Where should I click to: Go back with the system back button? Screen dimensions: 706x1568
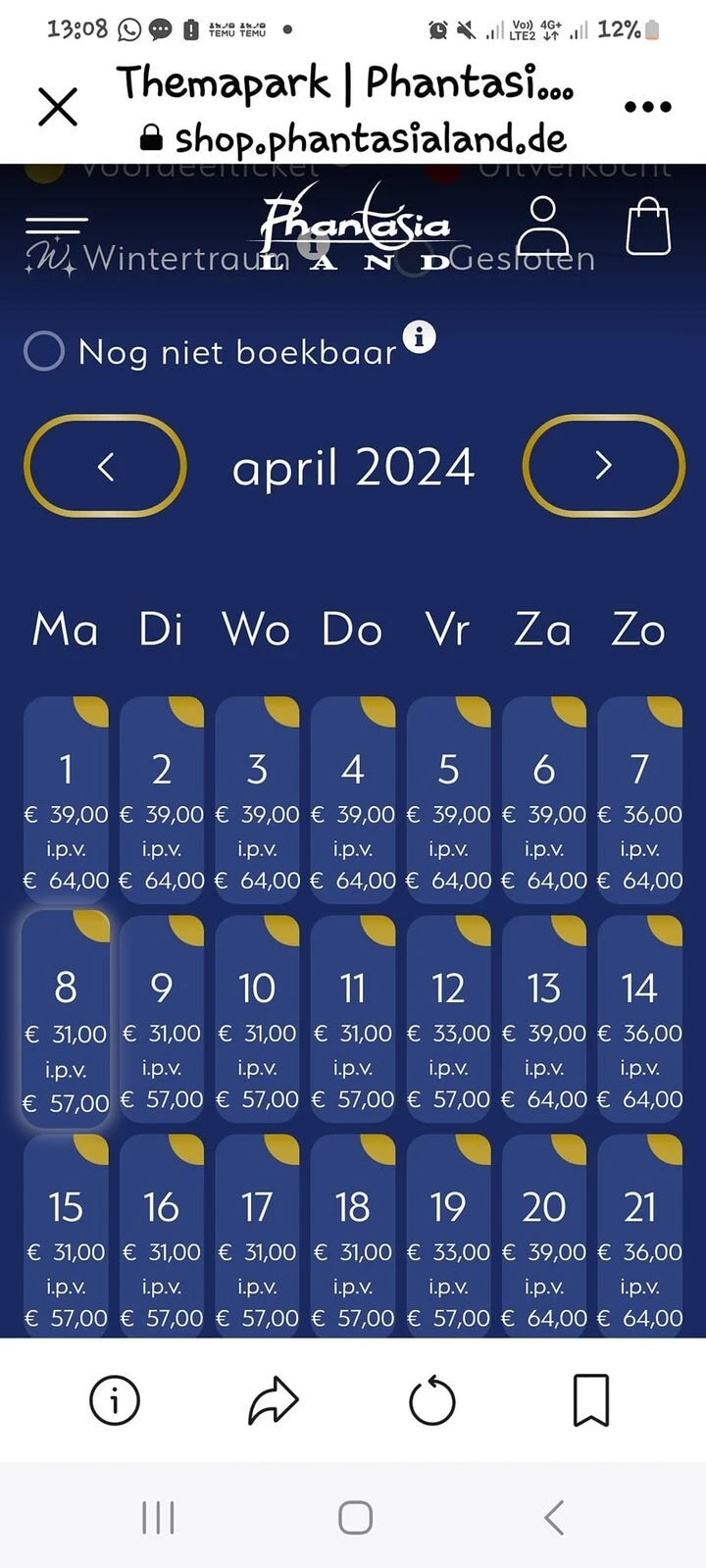(554, 1517)
